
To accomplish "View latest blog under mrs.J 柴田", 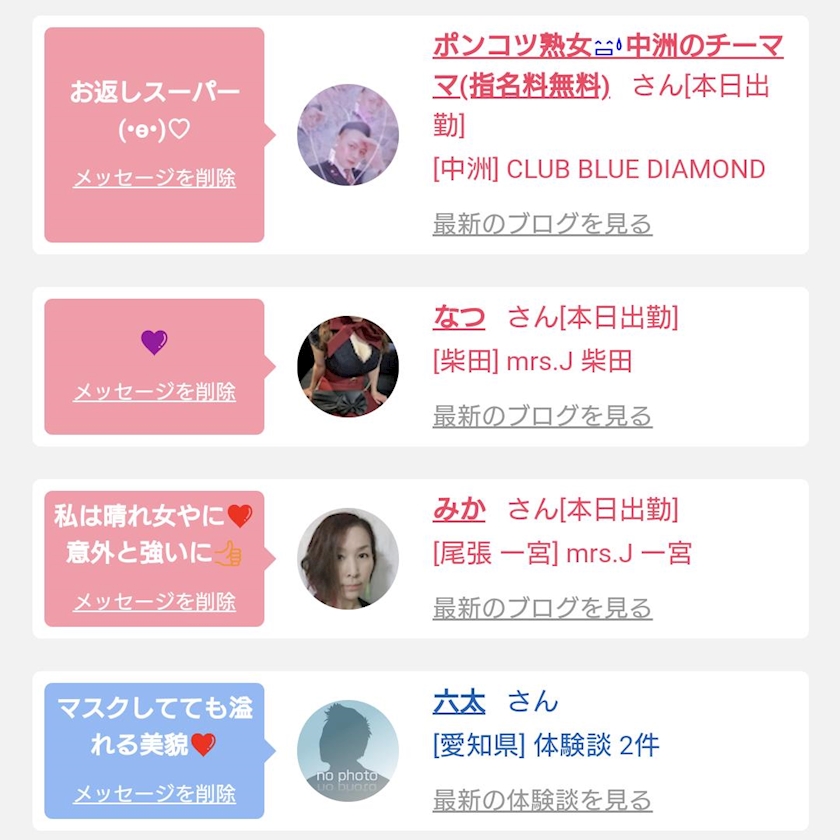I will [x=542, y=416].
